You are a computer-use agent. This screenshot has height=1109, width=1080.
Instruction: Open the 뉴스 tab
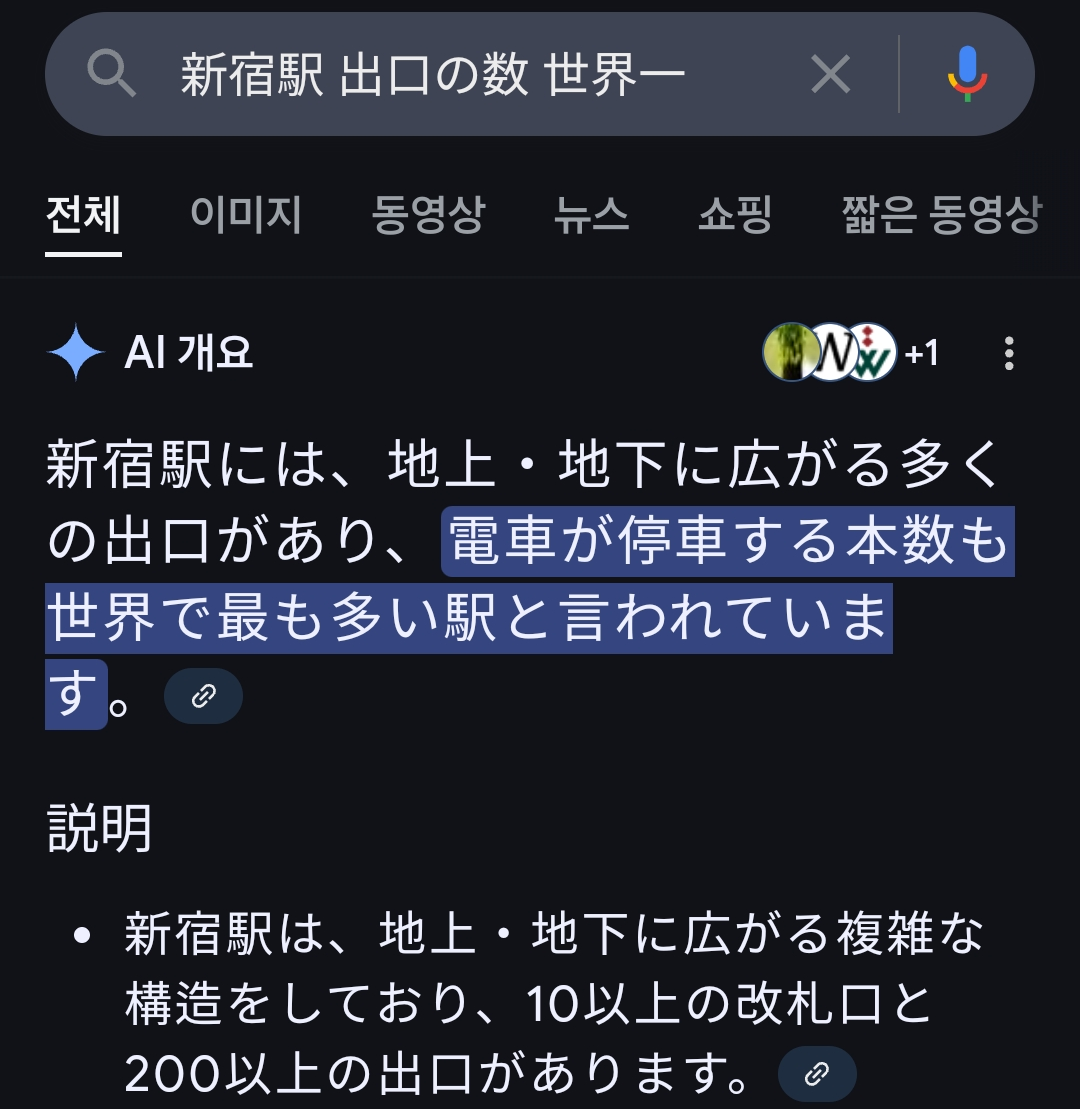592,215
